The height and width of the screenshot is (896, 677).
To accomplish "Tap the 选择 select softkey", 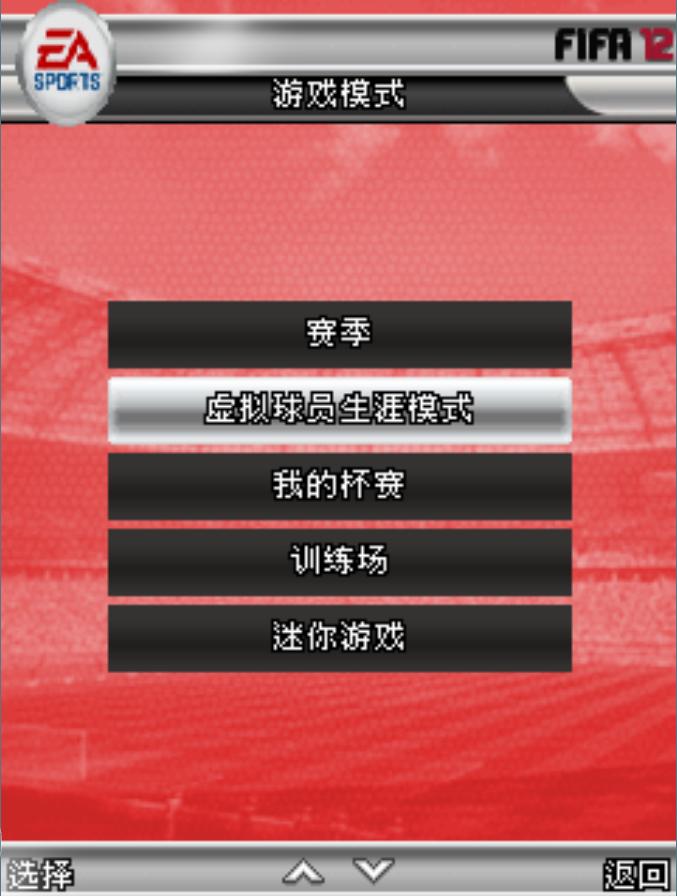I will [x=38, y=875].
